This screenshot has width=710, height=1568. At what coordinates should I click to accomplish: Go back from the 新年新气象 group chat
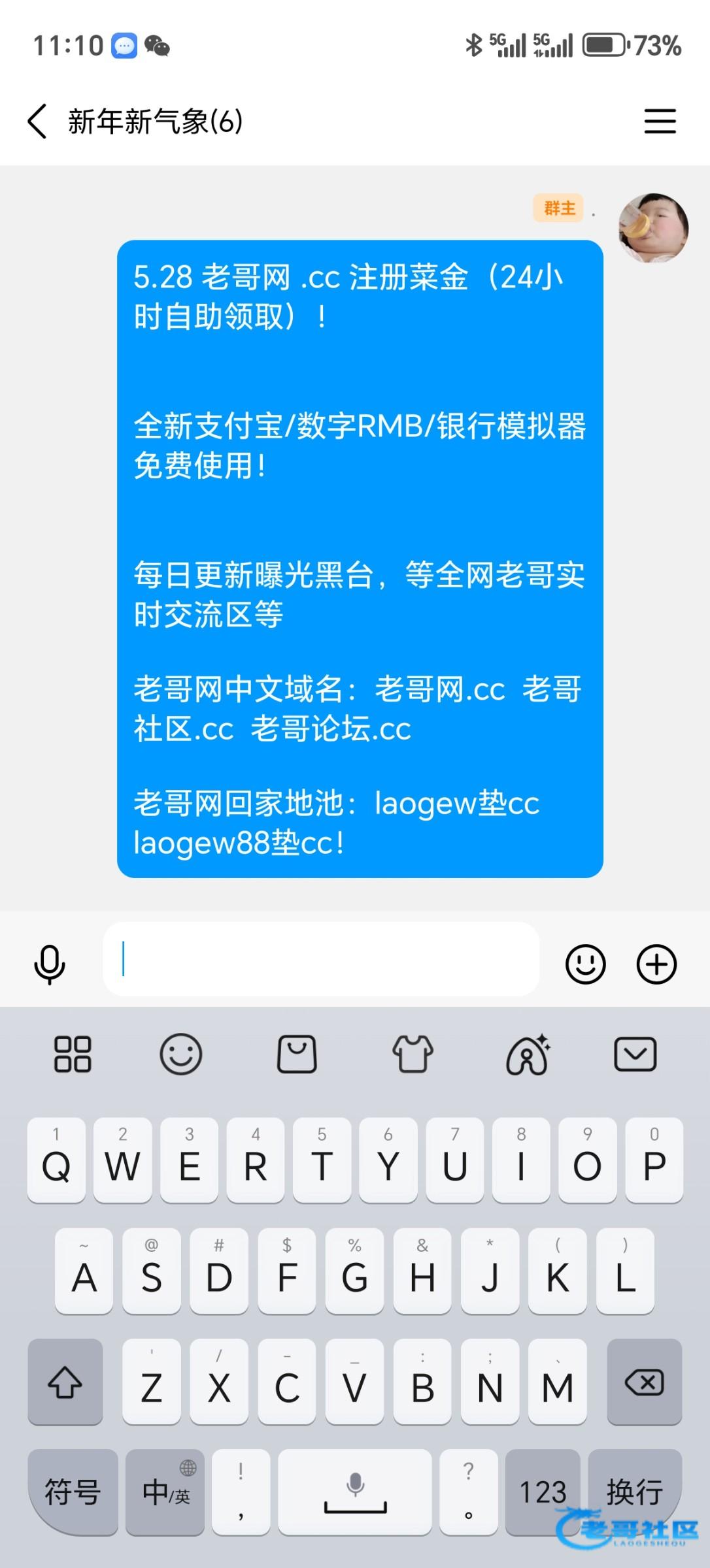pyautogui.click(x=37, y=122)
